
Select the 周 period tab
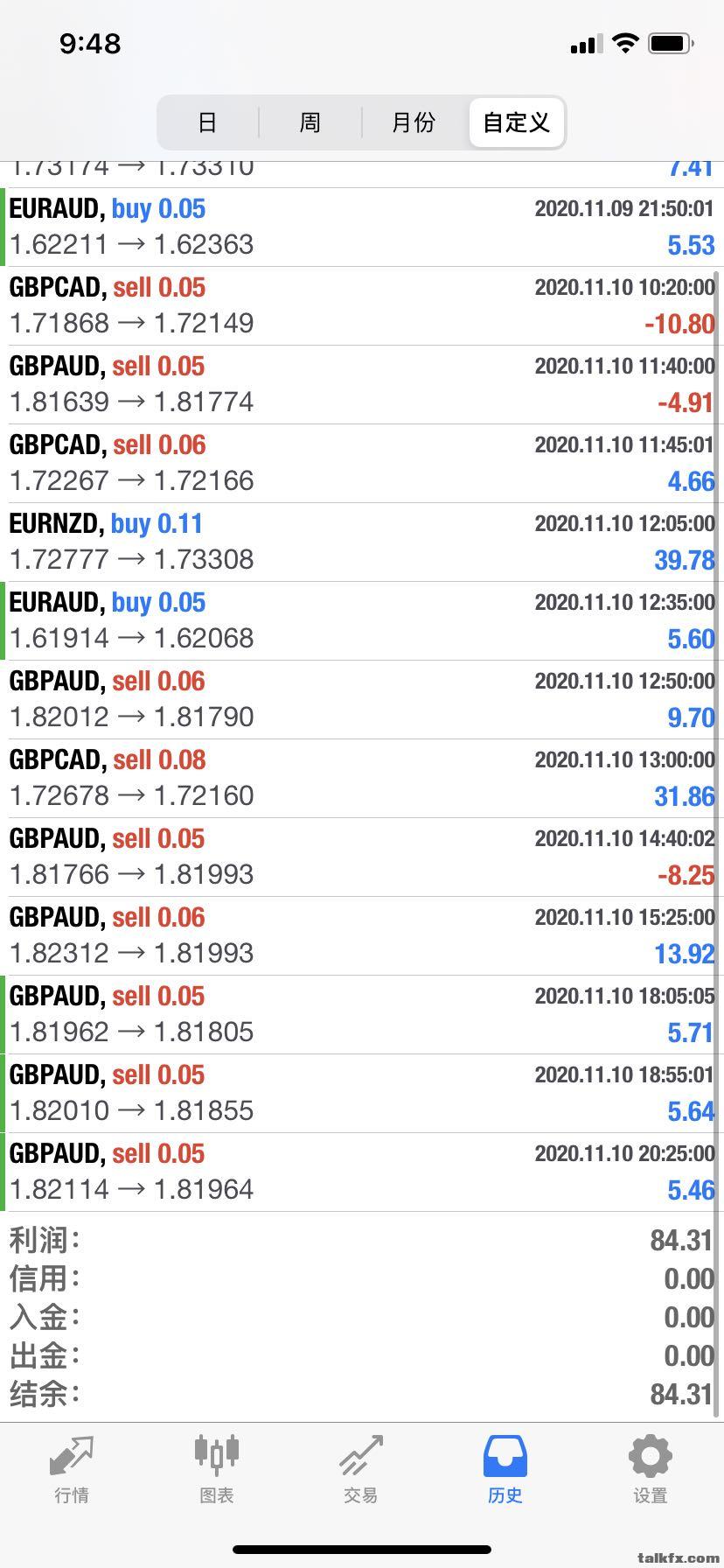point(310,122)
